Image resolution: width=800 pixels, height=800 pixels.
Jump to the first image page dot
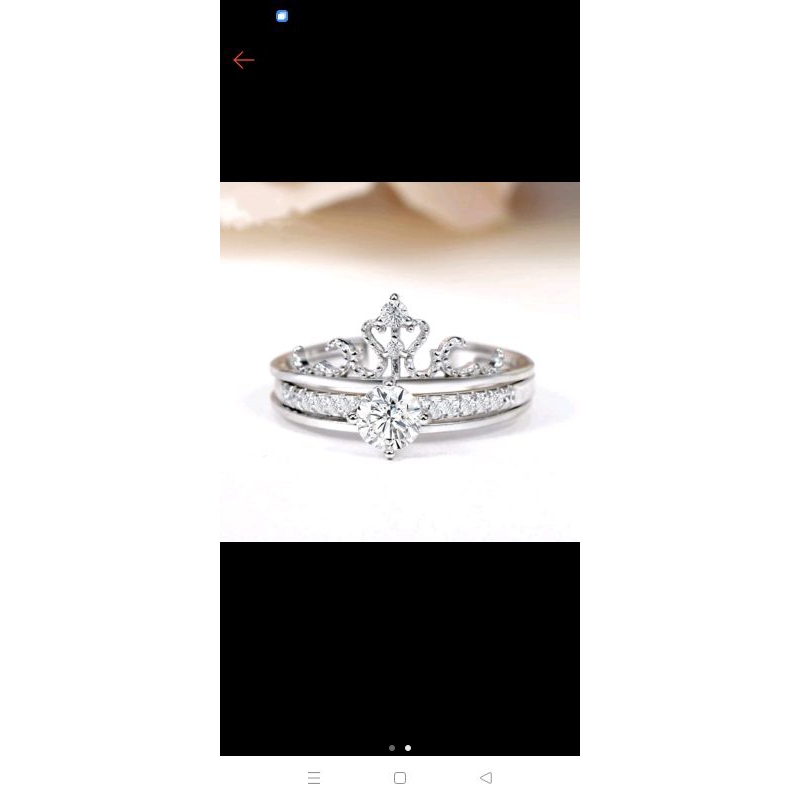tap(392, 748)
